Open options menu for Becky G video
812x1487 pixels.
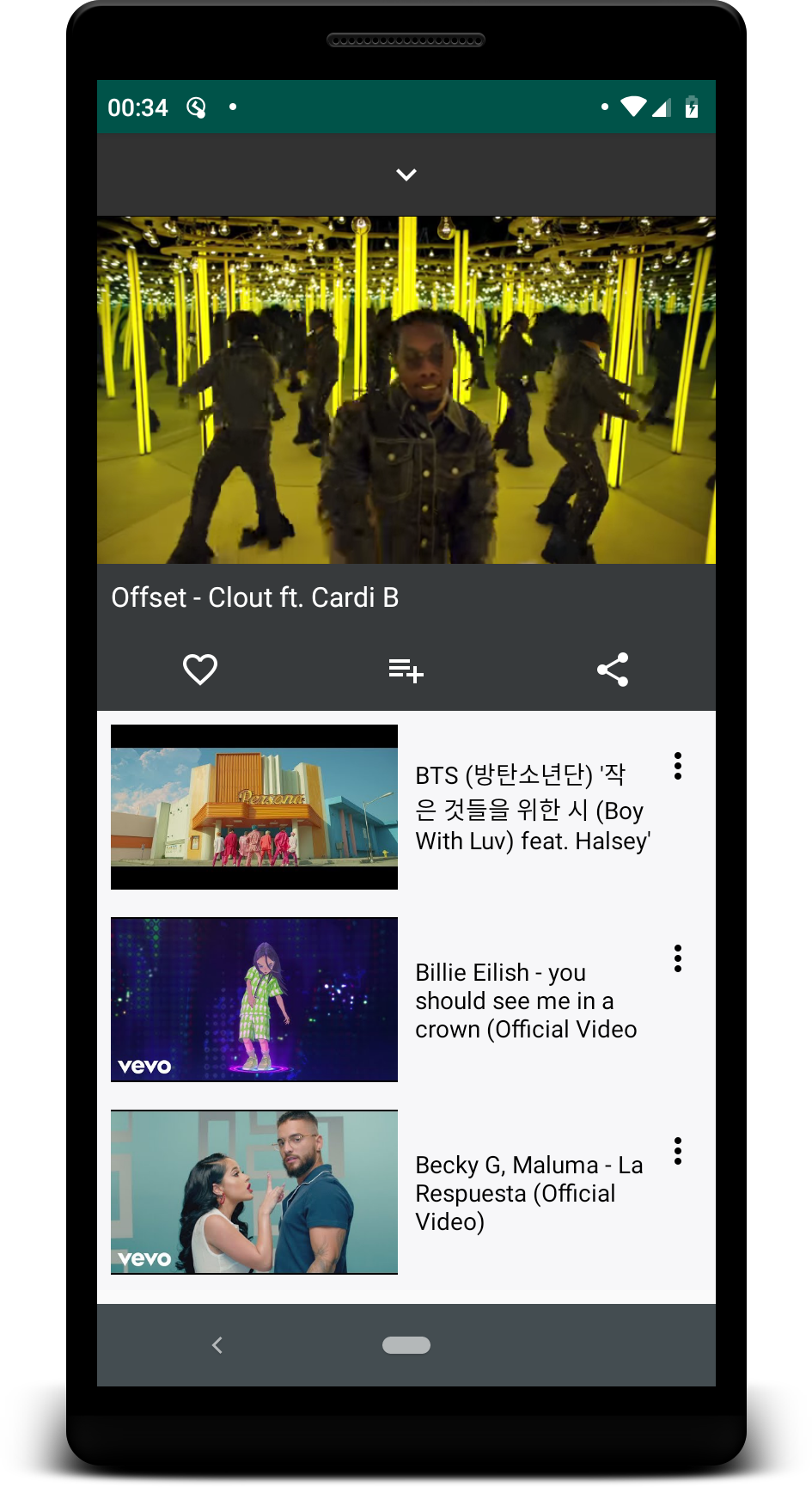[x=678, y=1151]
